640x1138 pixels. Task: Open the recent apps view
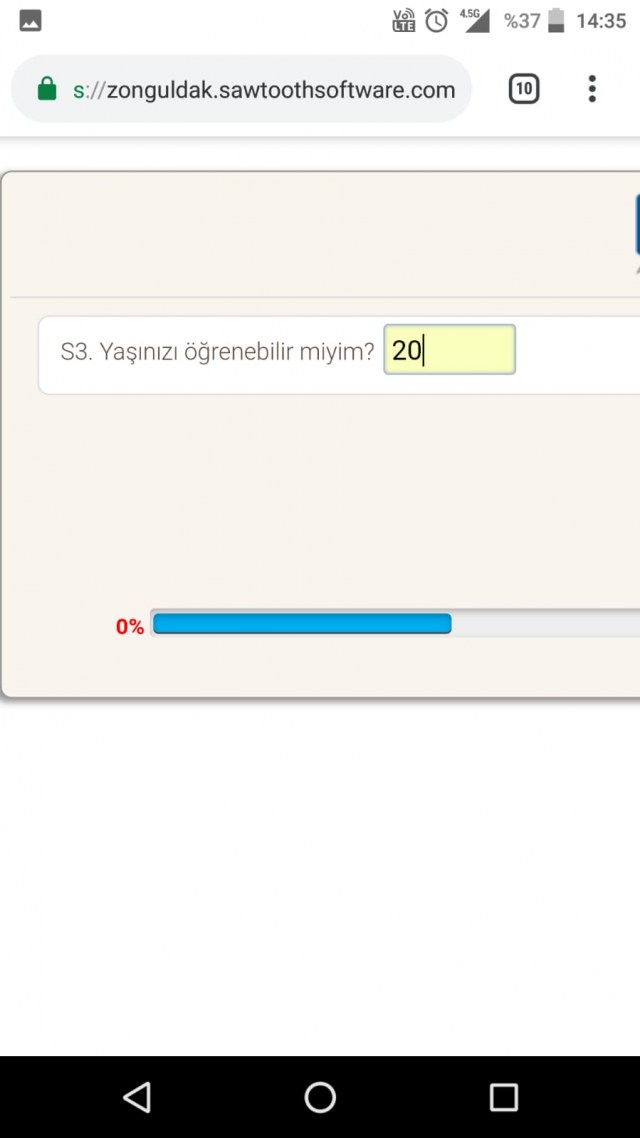pos(504,1097)
